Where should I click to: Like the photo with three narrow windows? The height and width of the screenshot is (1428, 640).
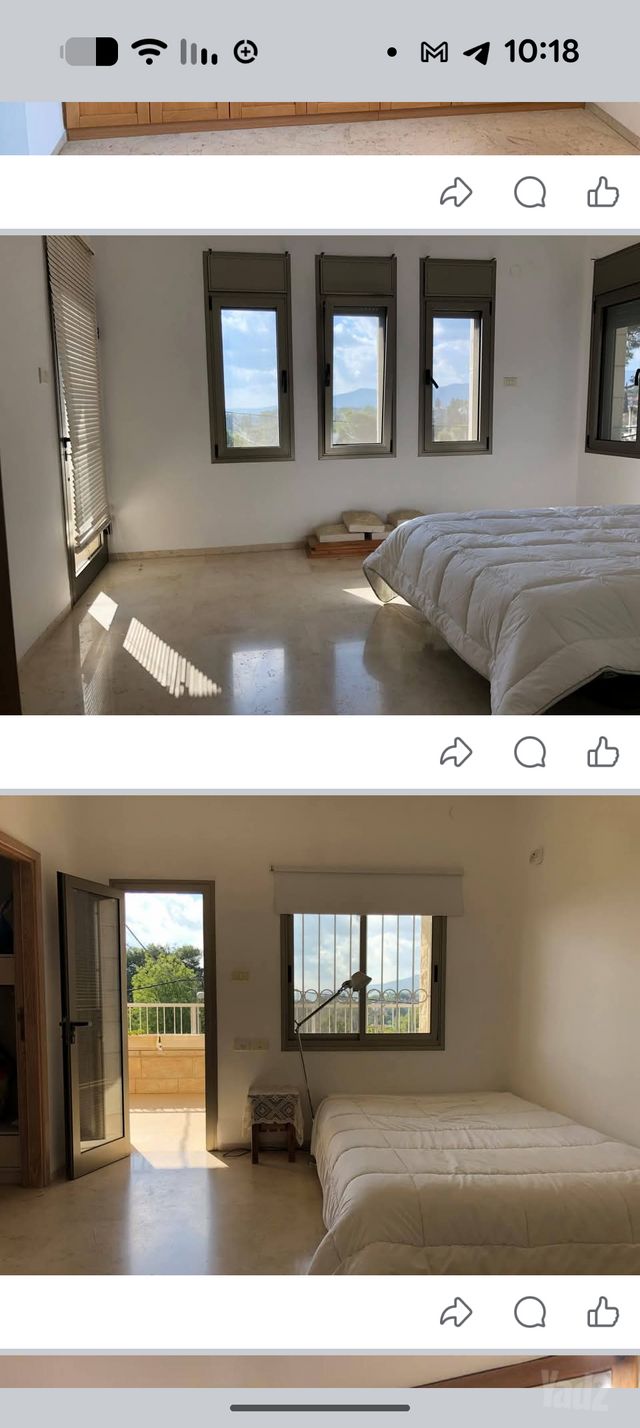click(603, 752)
